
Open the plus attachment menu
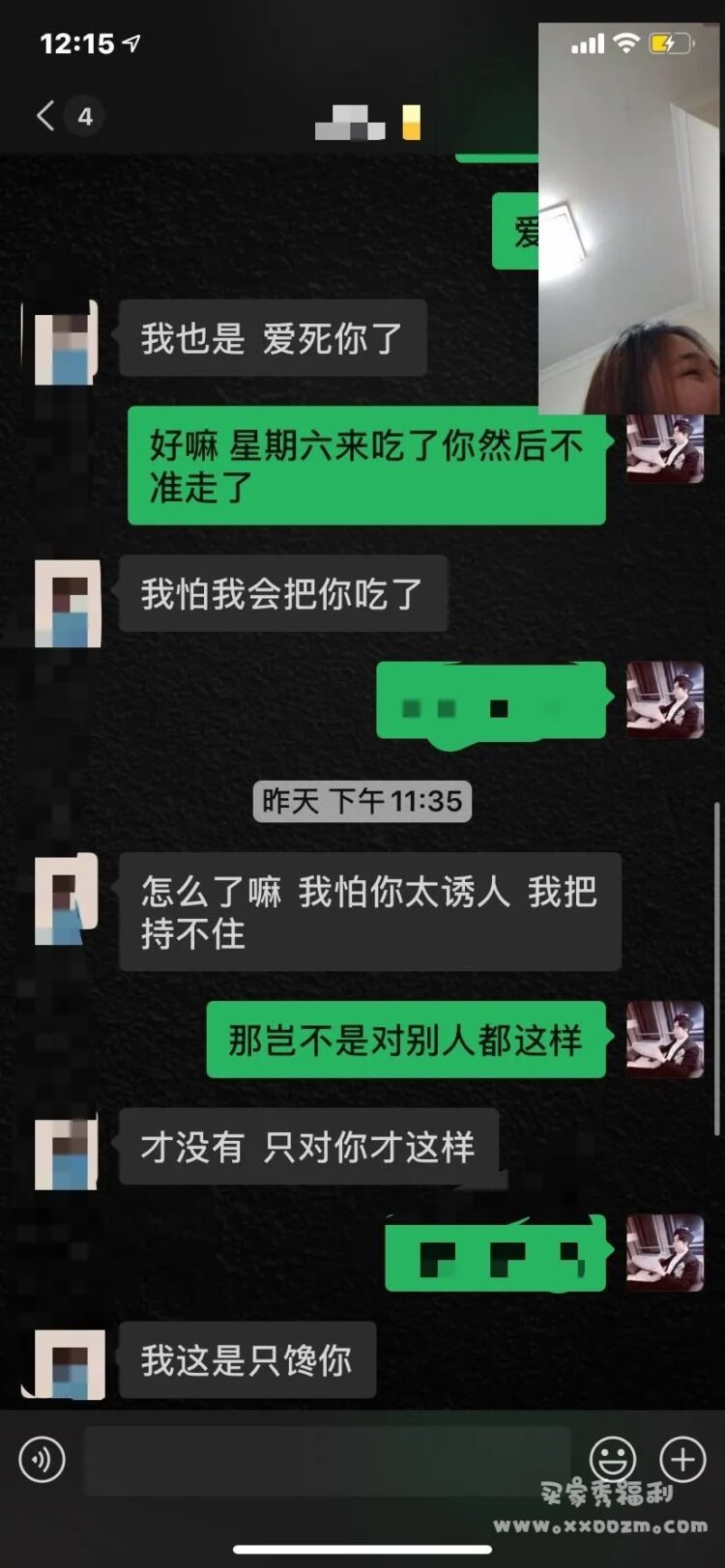682,1459
